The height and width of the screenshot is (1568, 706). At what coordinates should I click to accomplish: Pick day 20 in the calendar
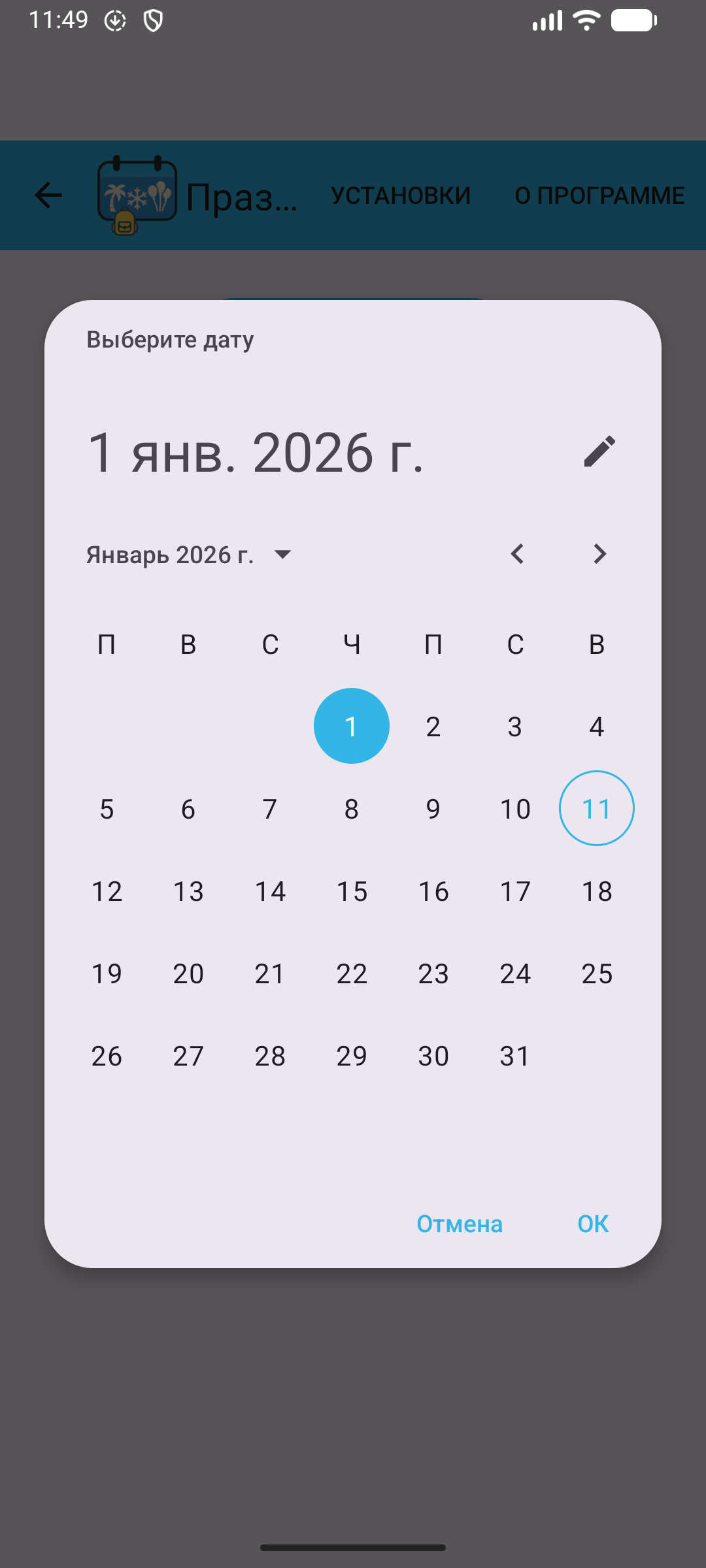(x=188, y=973)
